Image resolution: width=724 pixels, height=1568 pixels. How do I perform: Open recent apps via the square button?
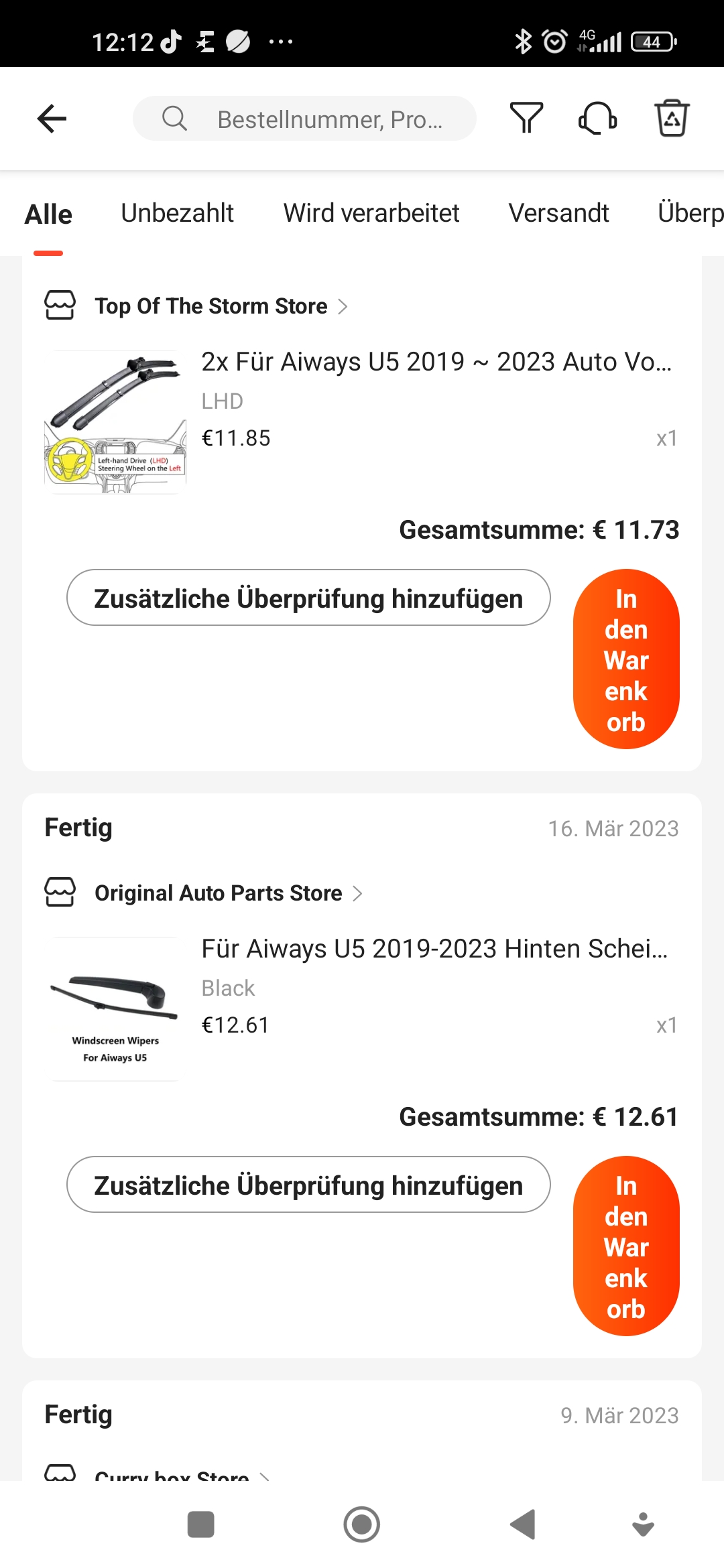click(201, 1524)
